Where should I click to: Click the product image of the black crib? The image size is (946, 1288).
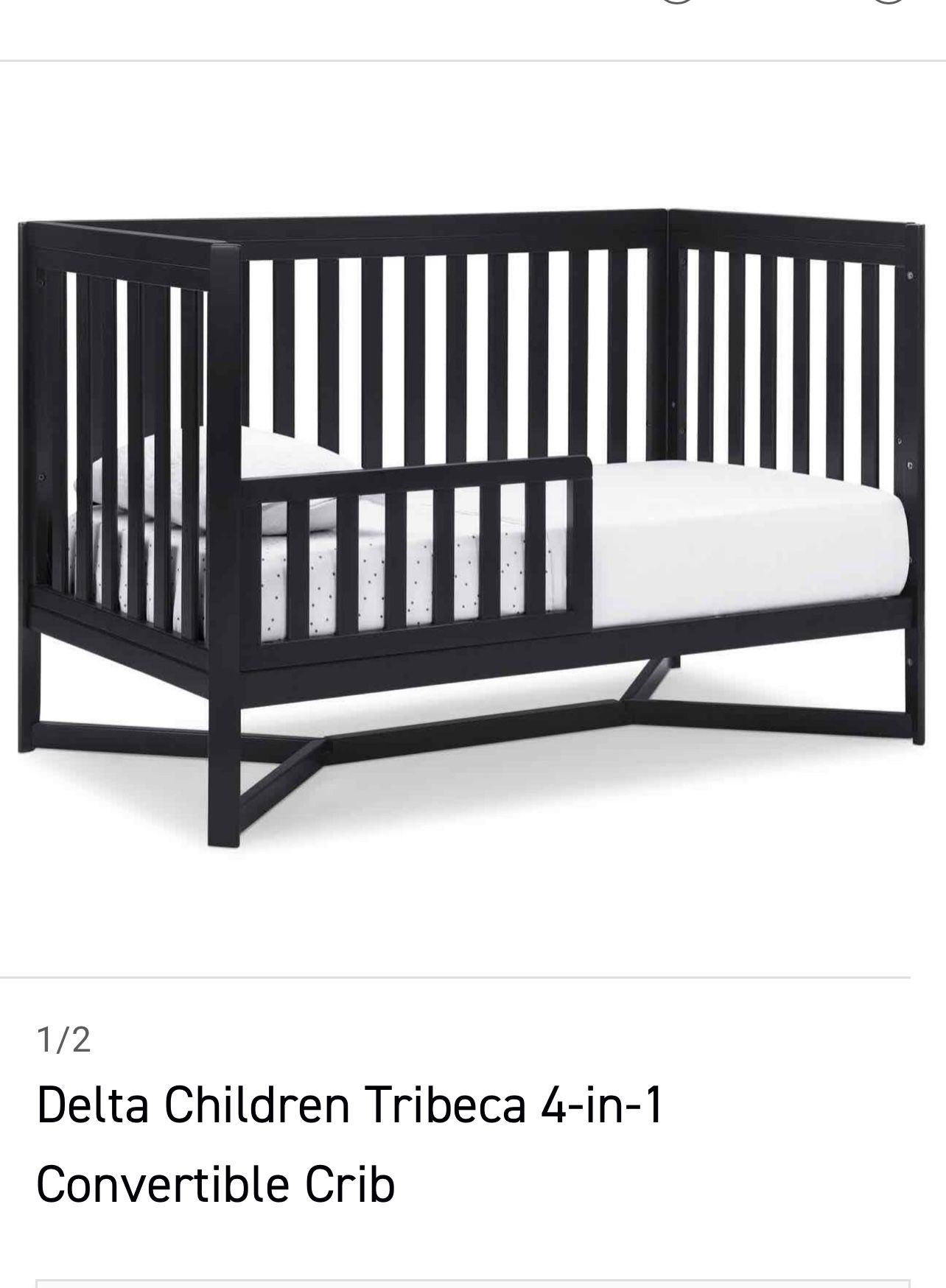pos(472,515)
